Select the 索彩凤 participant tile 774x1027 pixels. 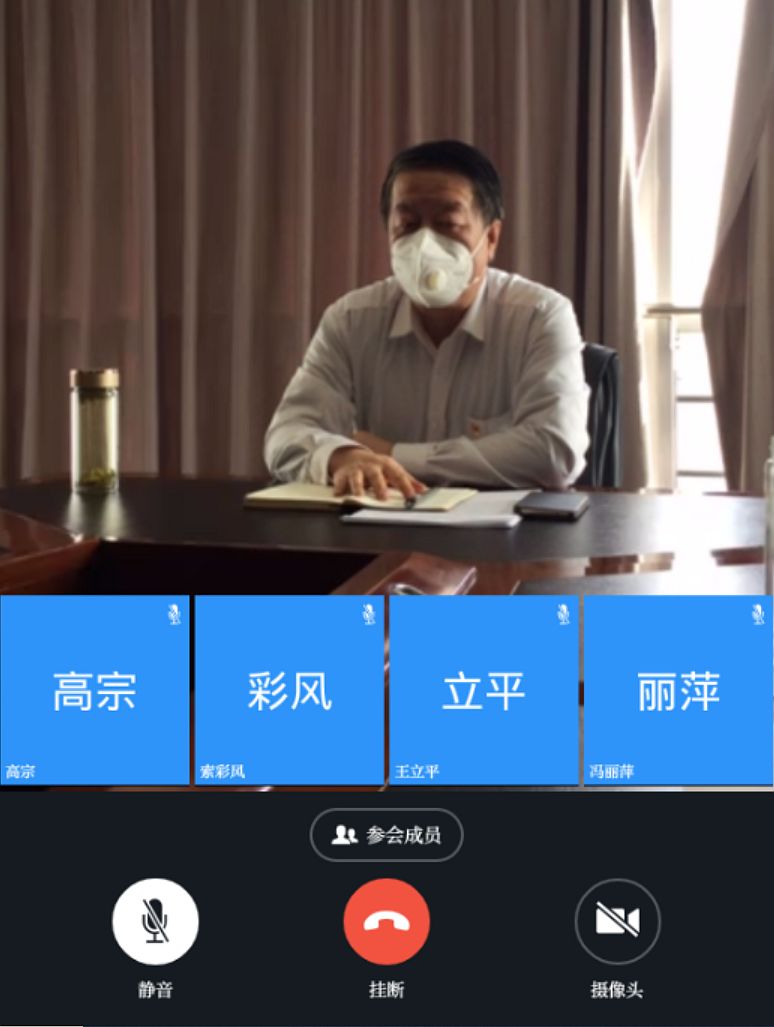tap(289, 690)
